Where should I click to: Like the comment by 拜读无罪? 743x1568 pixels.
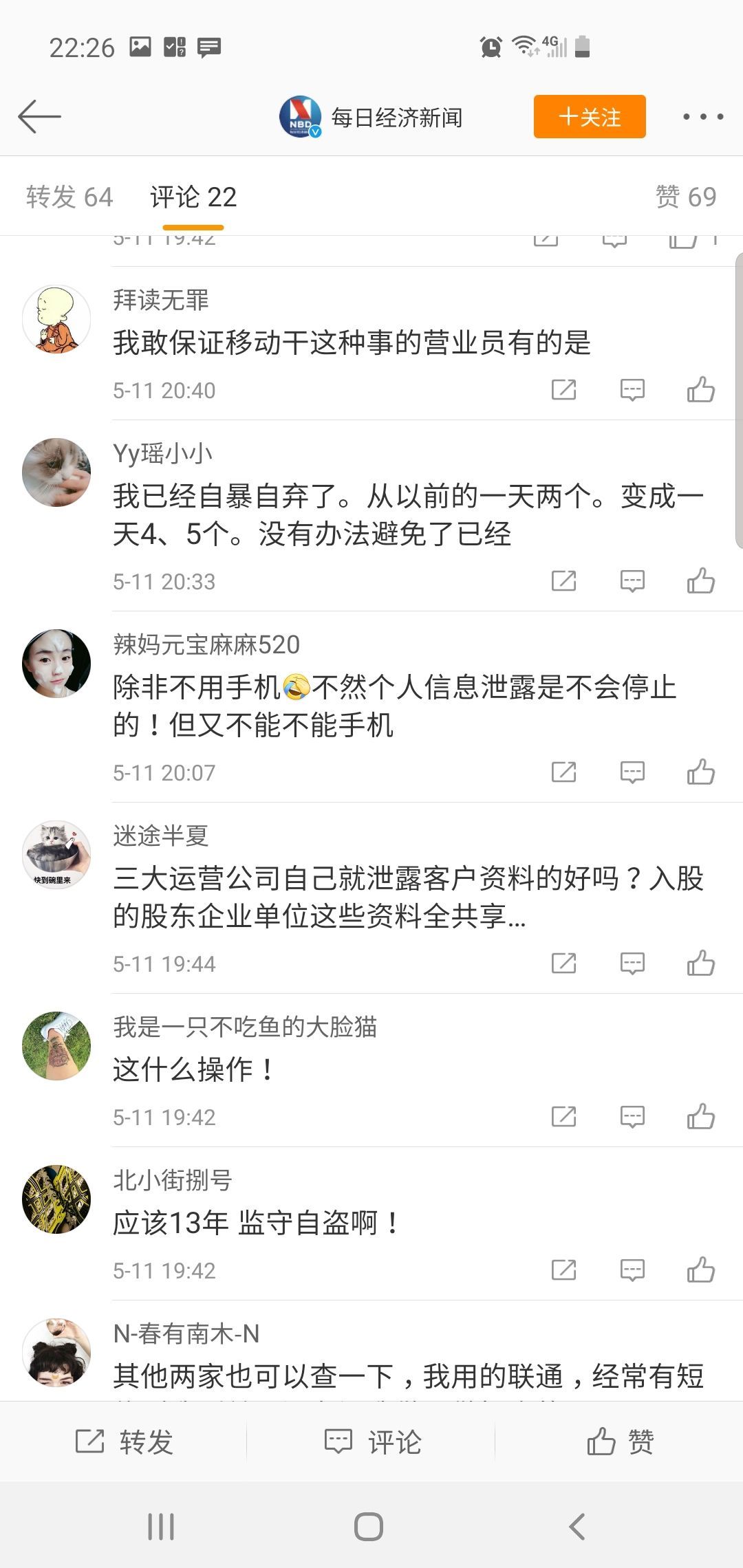(x=700, y=390)
